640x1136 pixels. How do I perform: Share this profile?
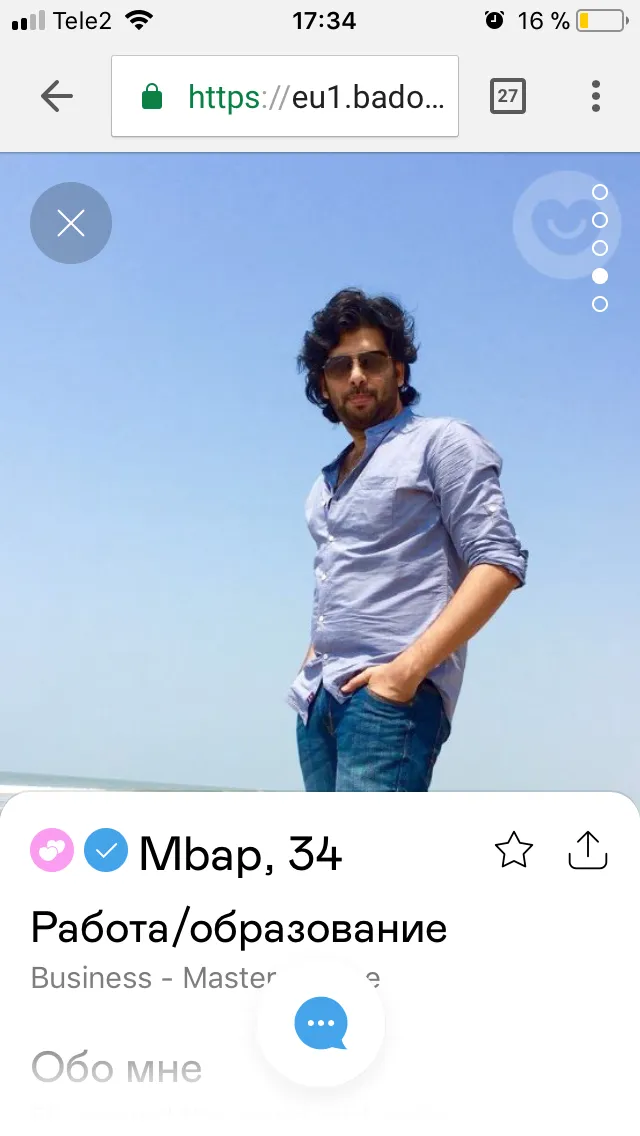587,850
